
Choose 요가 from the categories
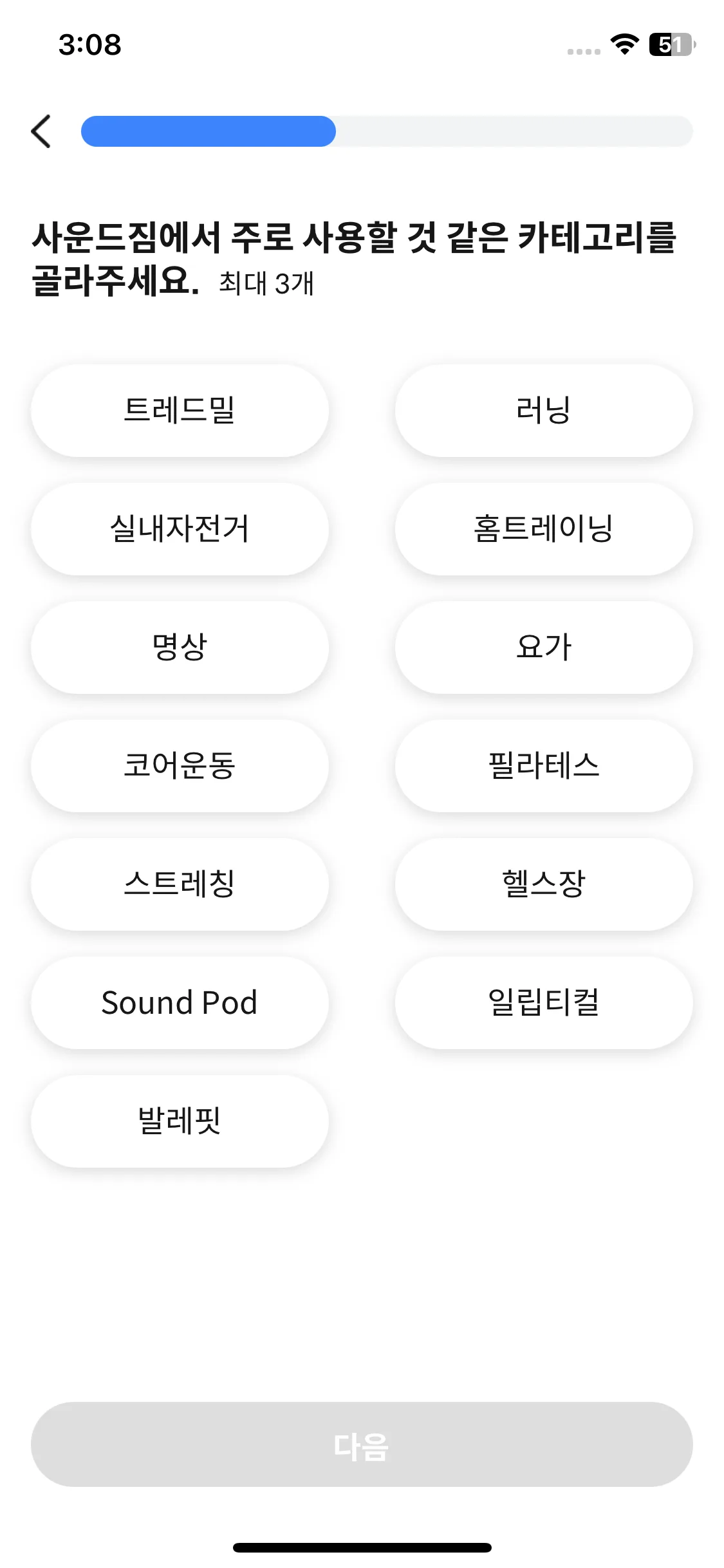click(x=543, y=648)
